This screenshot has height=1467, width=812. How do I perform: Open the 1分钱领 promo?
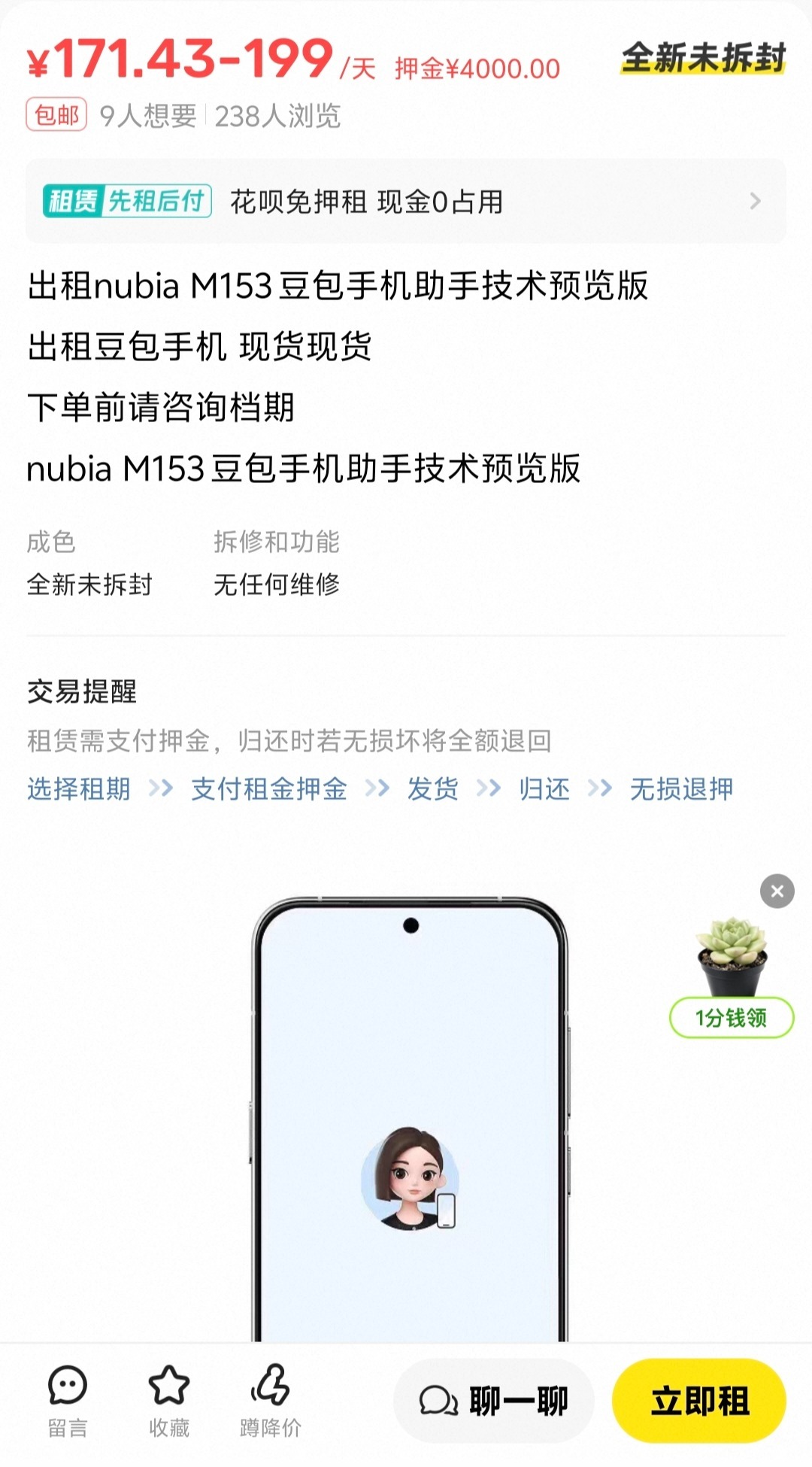point(731,1017)
